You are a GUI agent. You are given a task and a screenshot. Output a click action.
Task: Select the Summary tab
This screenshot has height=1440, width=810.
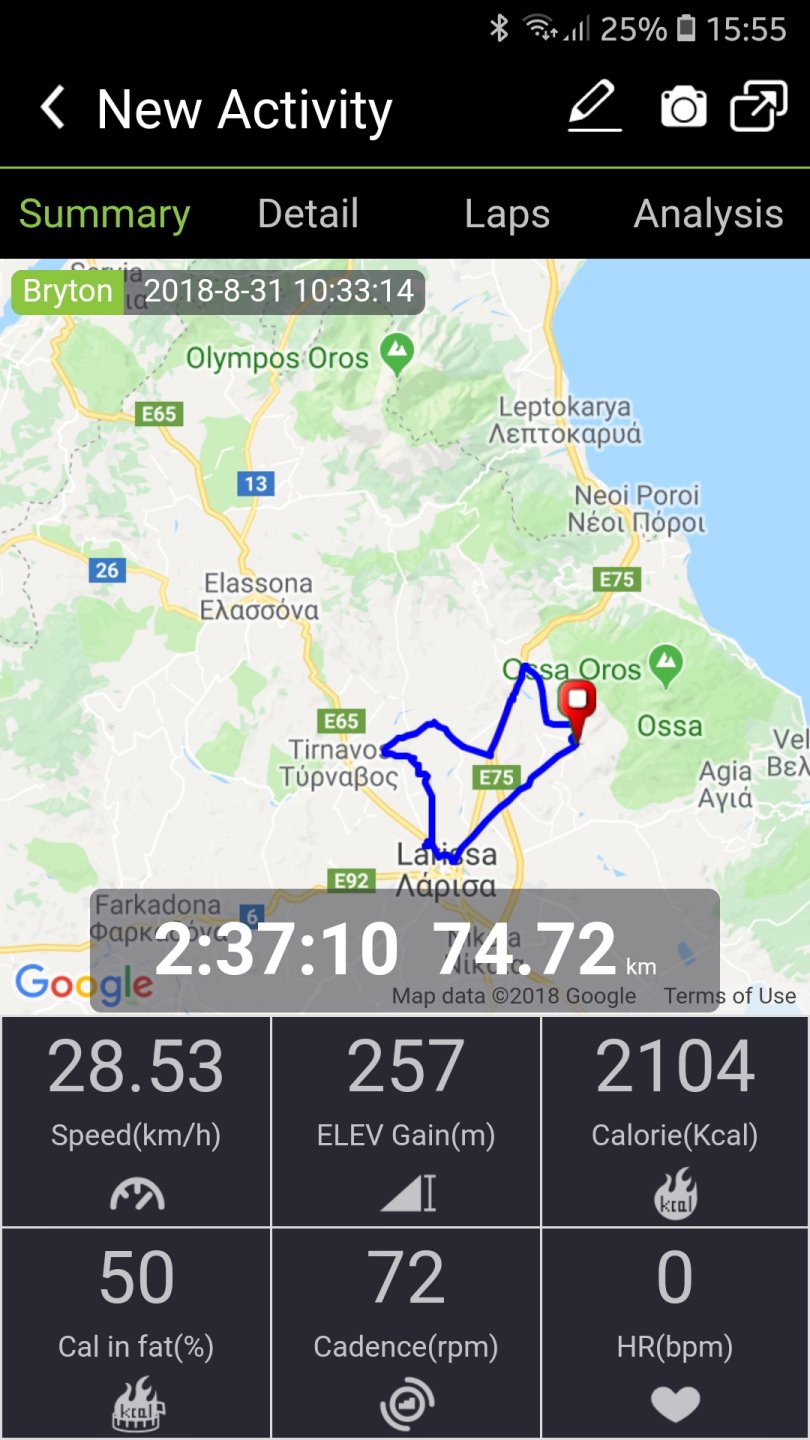(x=104, y=214)
